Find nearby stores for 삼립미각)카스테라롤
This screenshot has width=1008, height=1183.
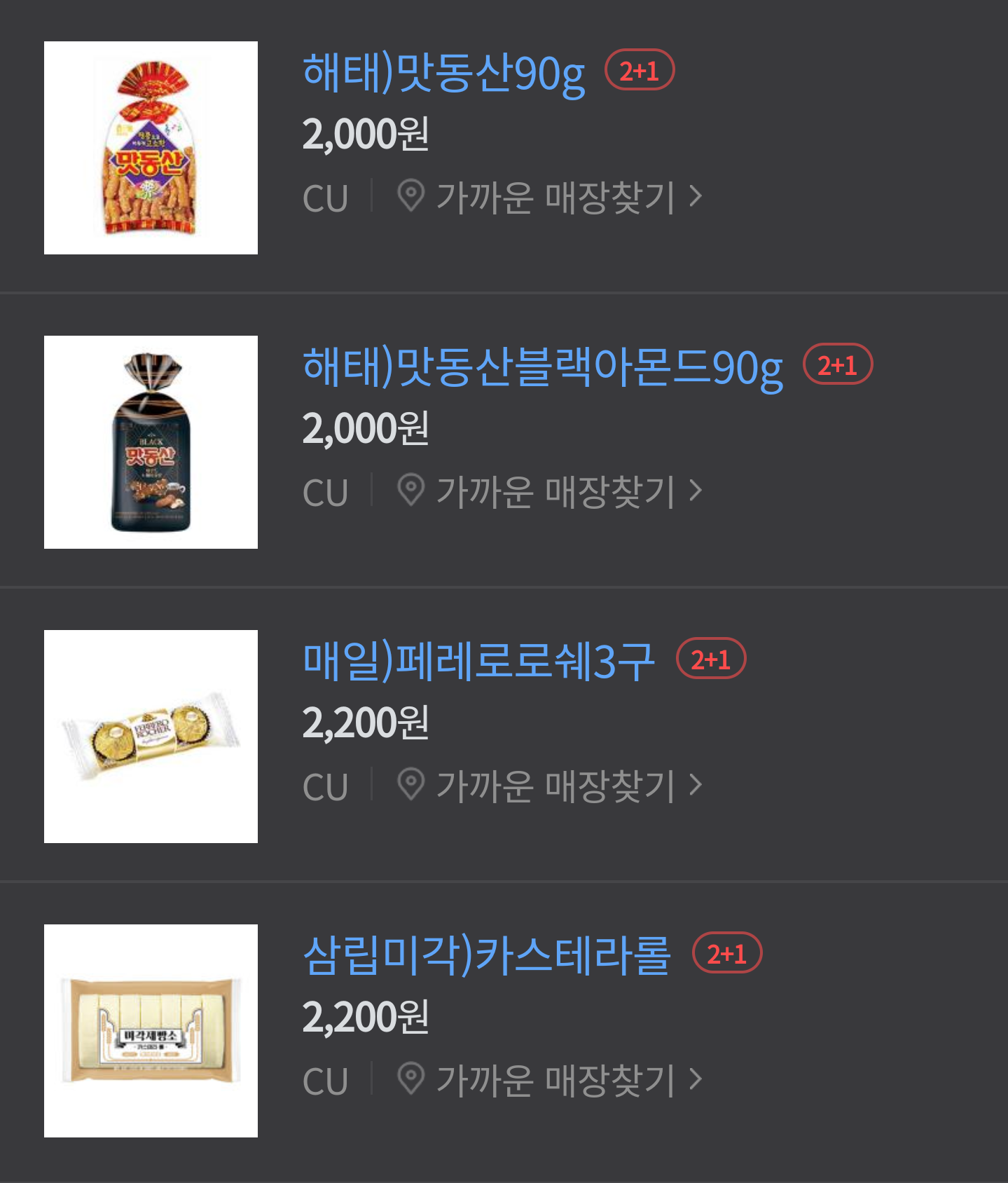[x=549, y=1079]
